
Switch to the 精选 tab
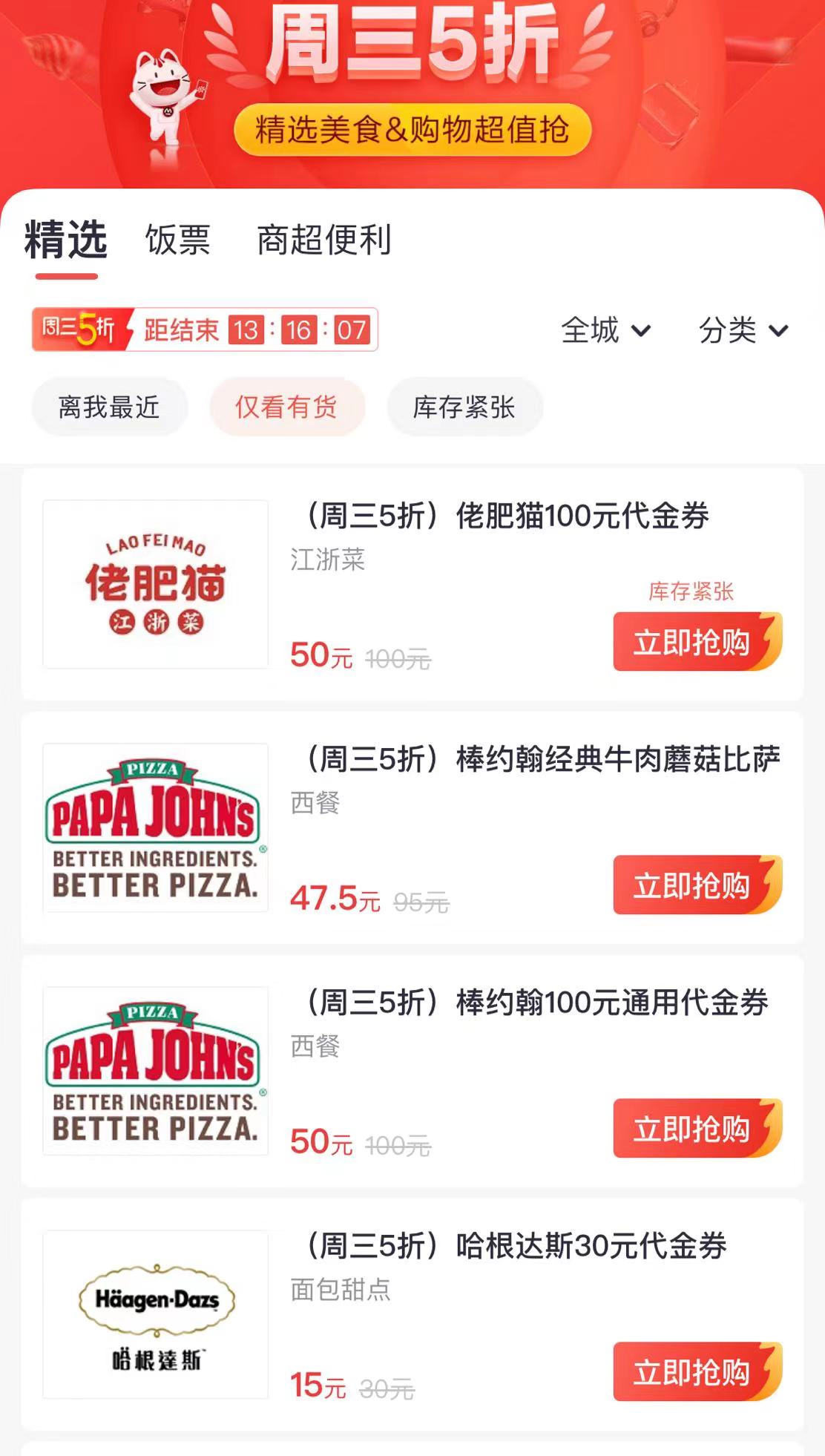pos(66,240)
